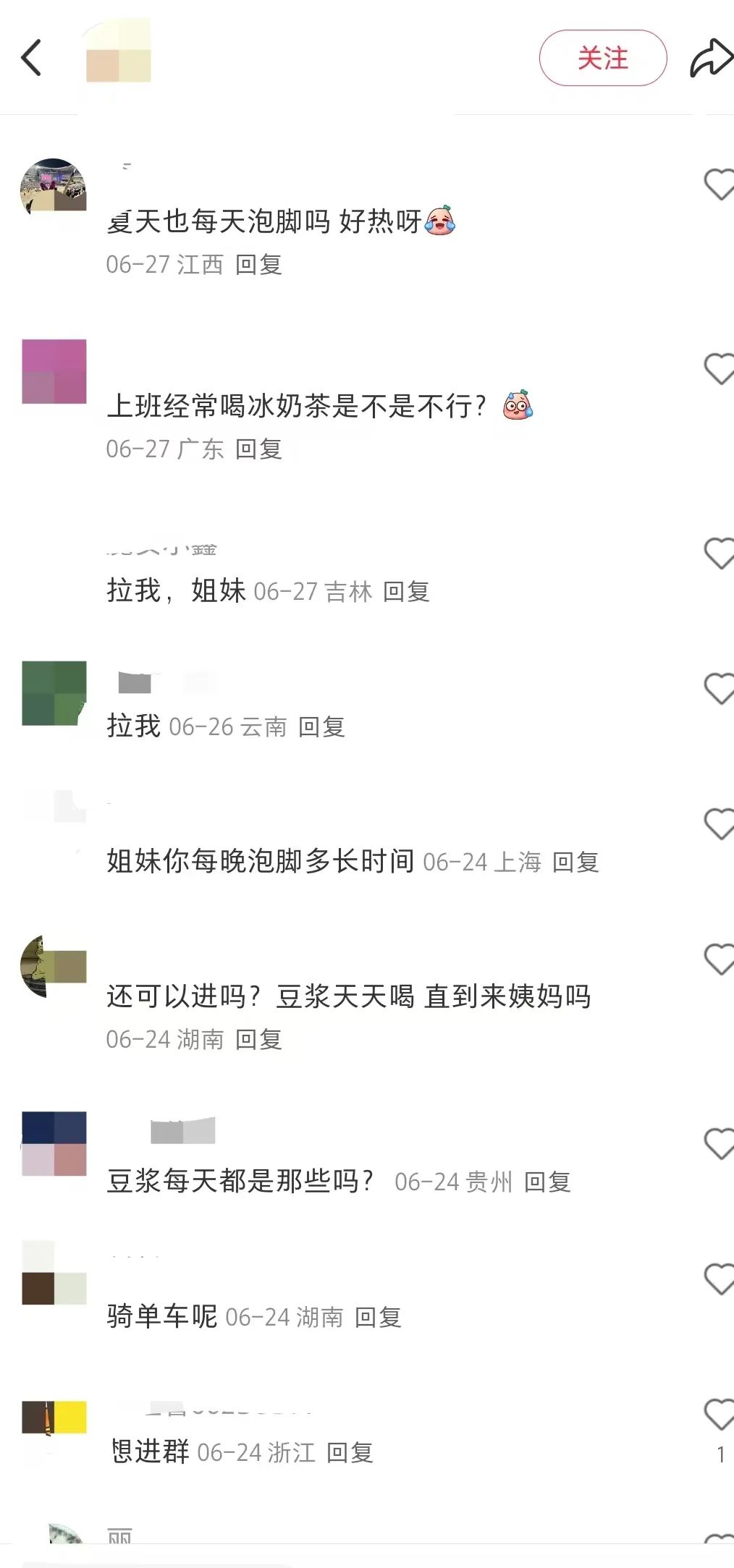Reply to the comment from 江西
Screen dimensions: 734x1568
258,265
